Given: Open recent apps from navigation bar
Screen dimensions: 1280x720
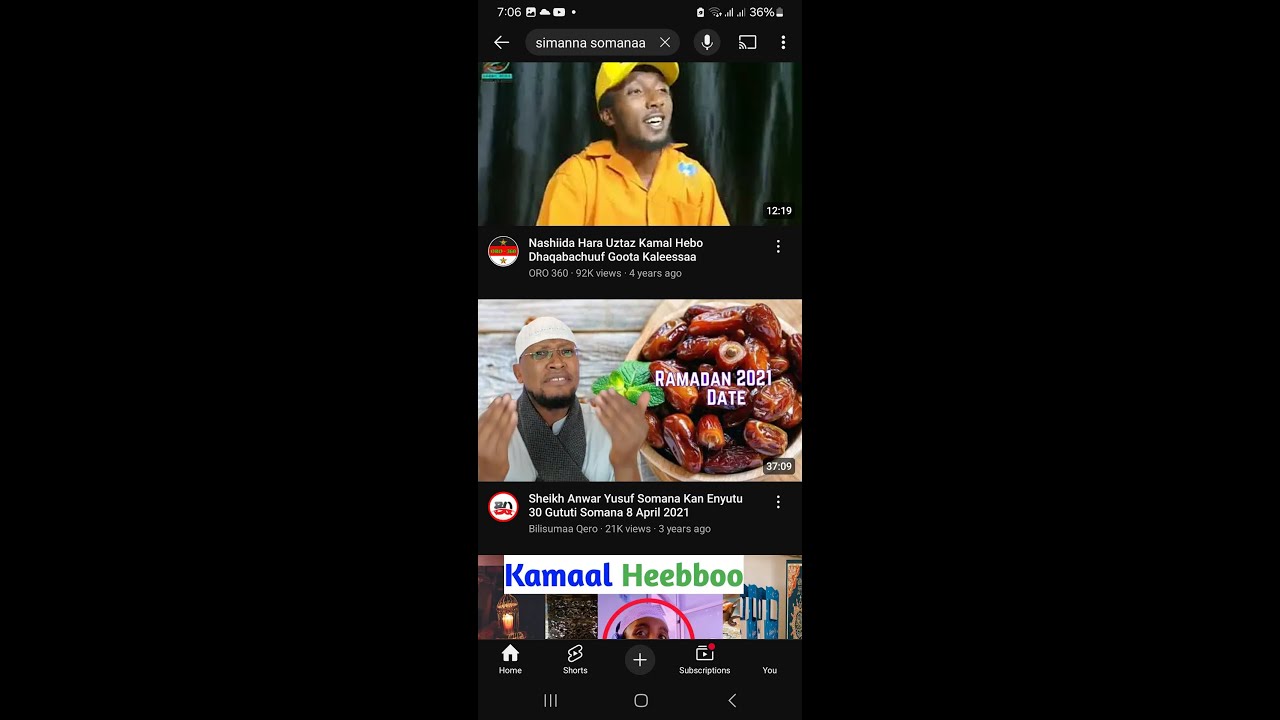Looking at the screenshot, I should coord(550,701).
